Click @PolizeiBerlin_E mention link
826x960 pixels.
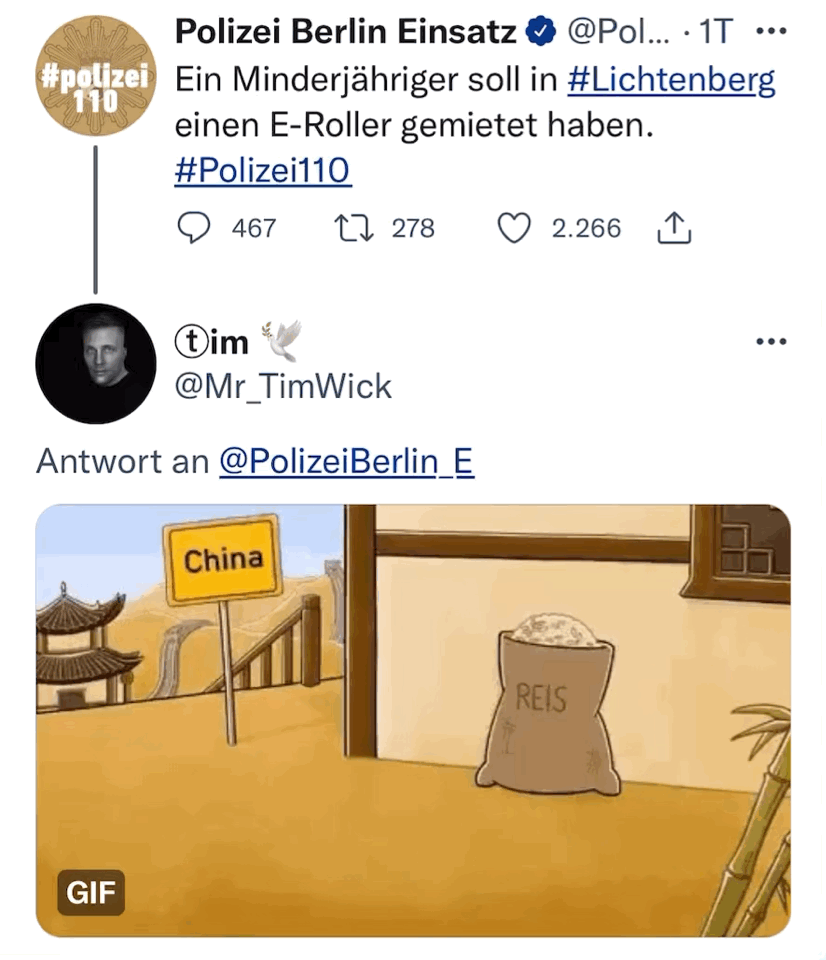[345, 461]
